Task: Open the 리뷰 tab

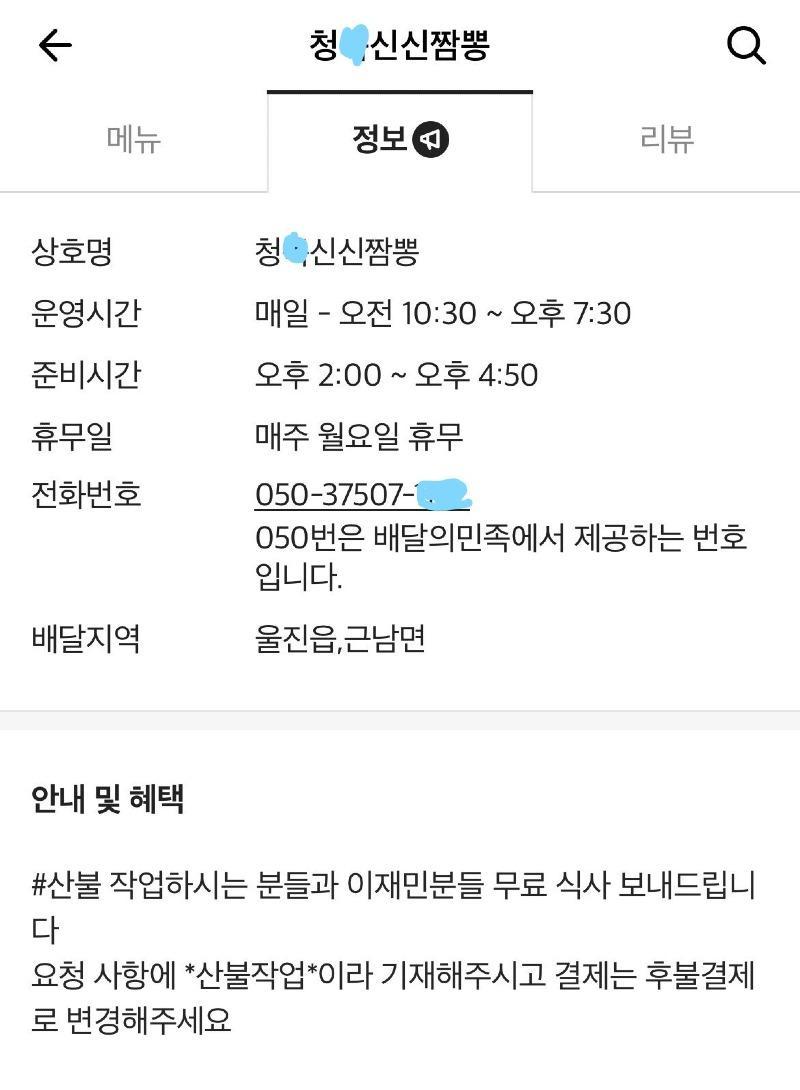Action: [666, 139]
